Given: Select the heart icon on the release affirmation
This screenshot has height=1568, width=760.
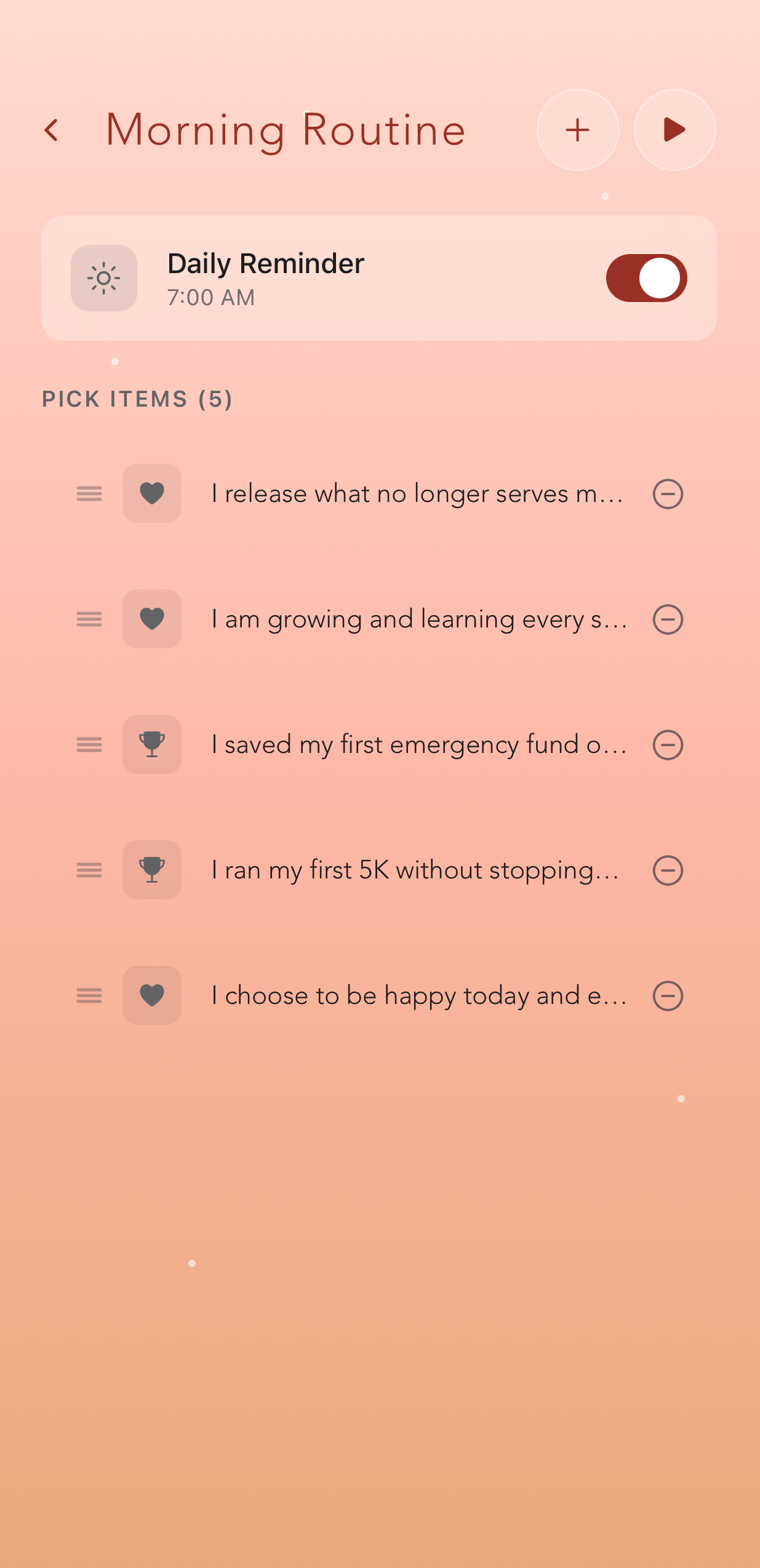Looking at the screenshot, I should pos(151,494).
